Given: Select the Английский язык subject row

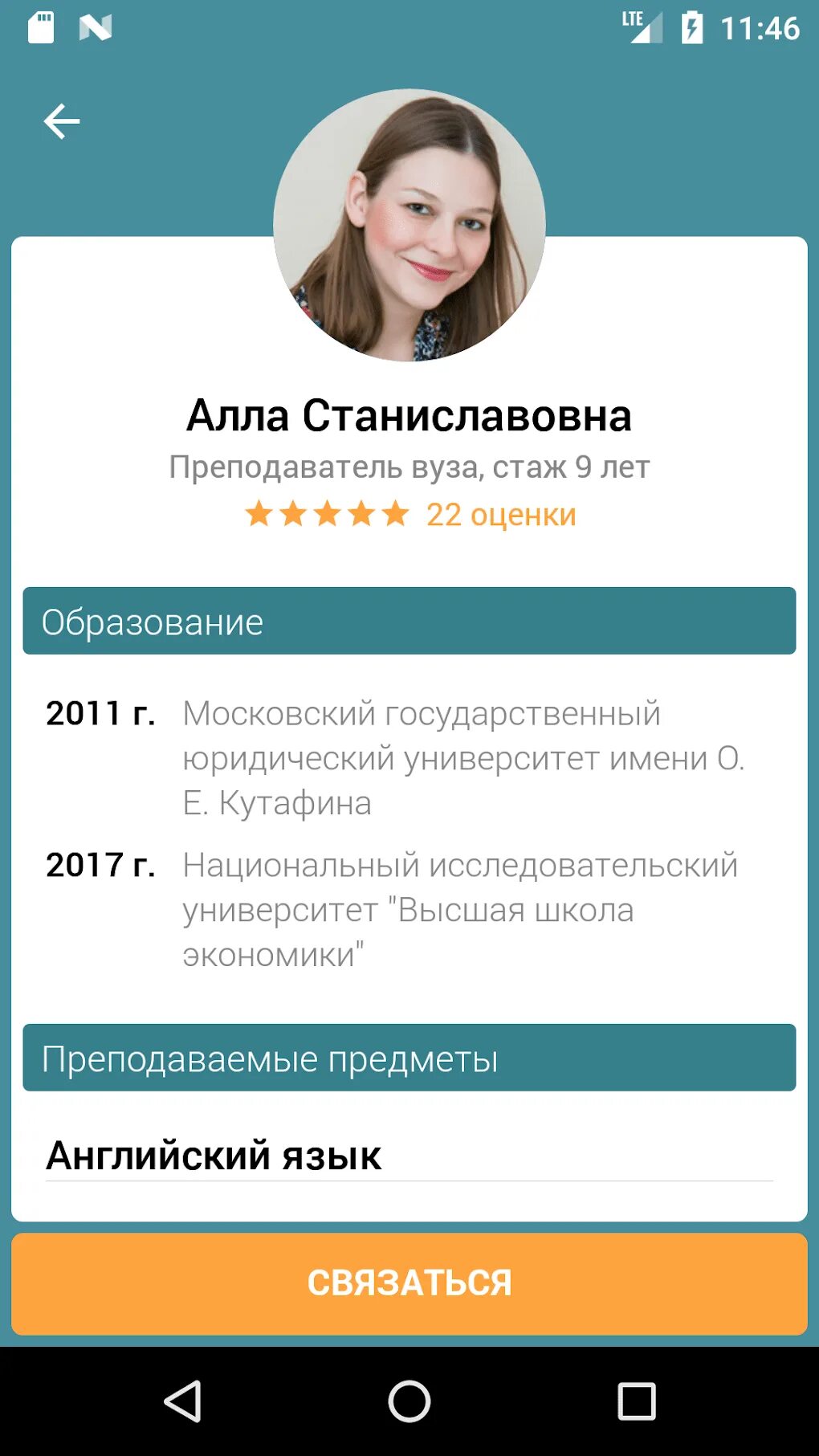Looking at the screenshot, I should click(409, 1156).
